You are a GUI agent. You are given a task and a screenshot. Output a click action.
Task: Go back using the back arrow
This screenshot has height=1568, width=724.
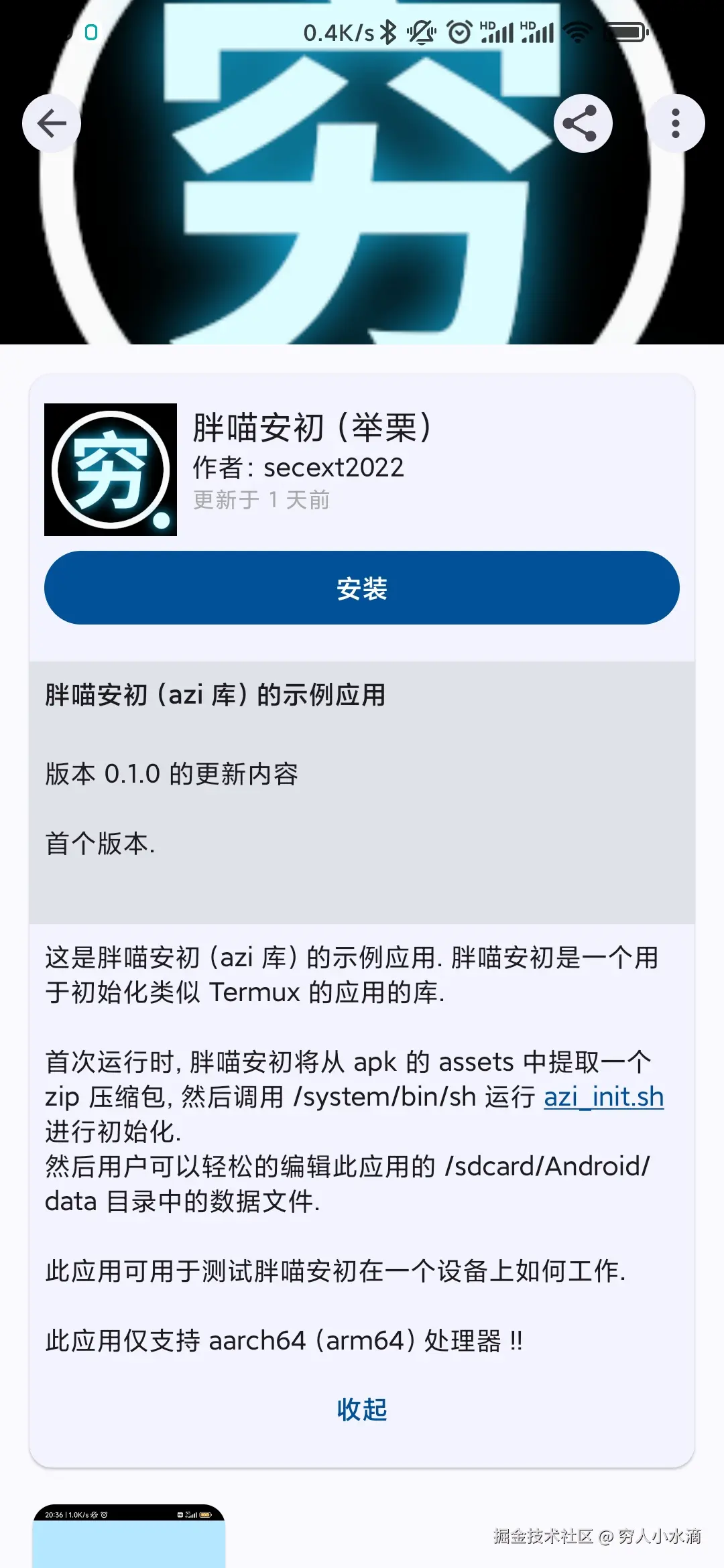coord(52,123)
